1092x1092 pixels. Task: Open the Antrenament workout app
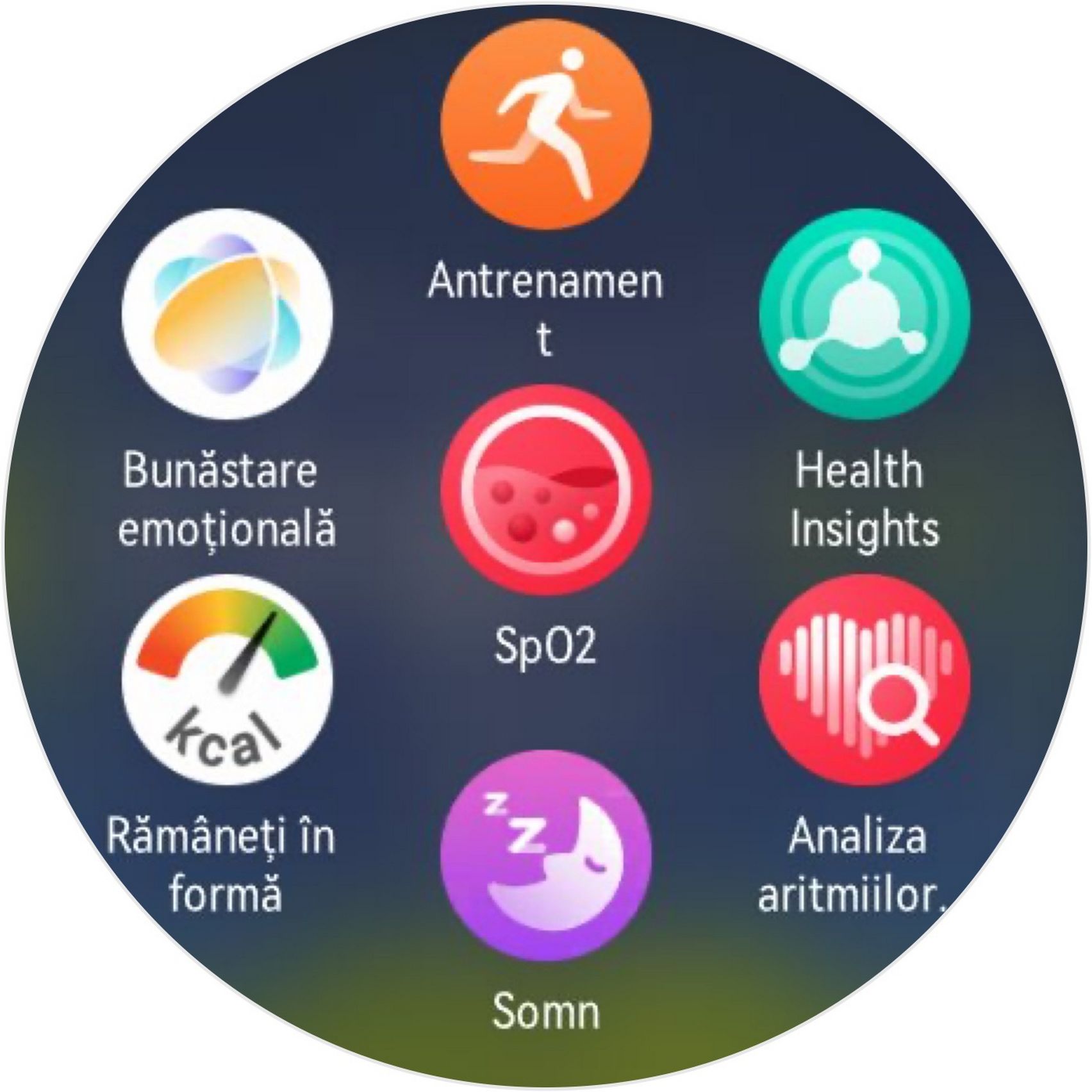546,124
